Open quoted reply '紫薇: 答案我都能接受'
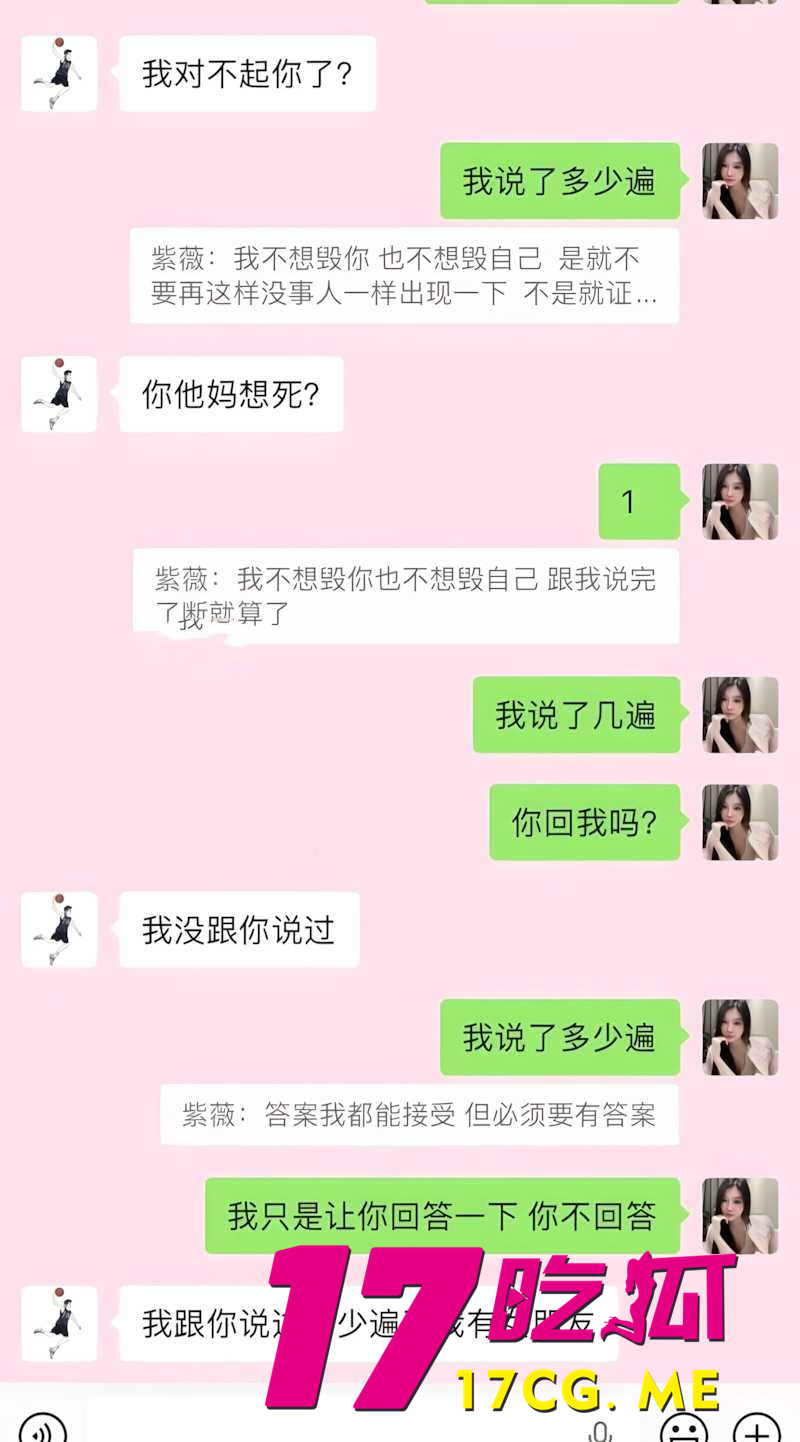 [x=420, y=1114]
